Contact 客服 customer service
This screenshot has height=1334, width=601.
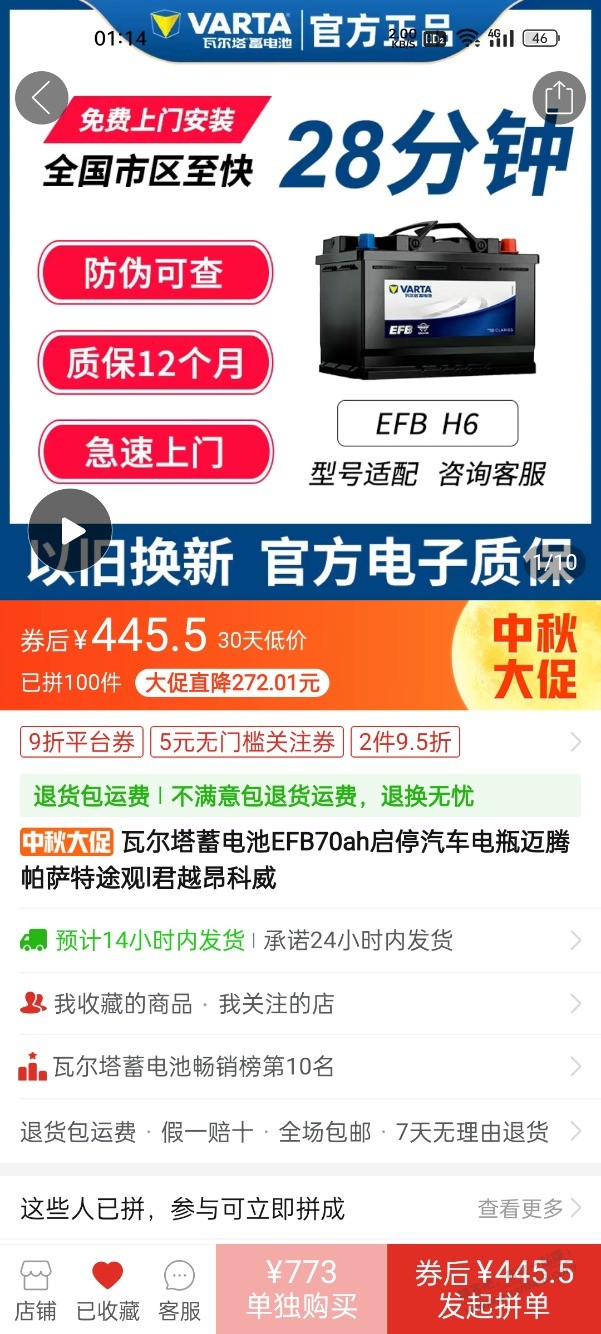[180, 1290]
